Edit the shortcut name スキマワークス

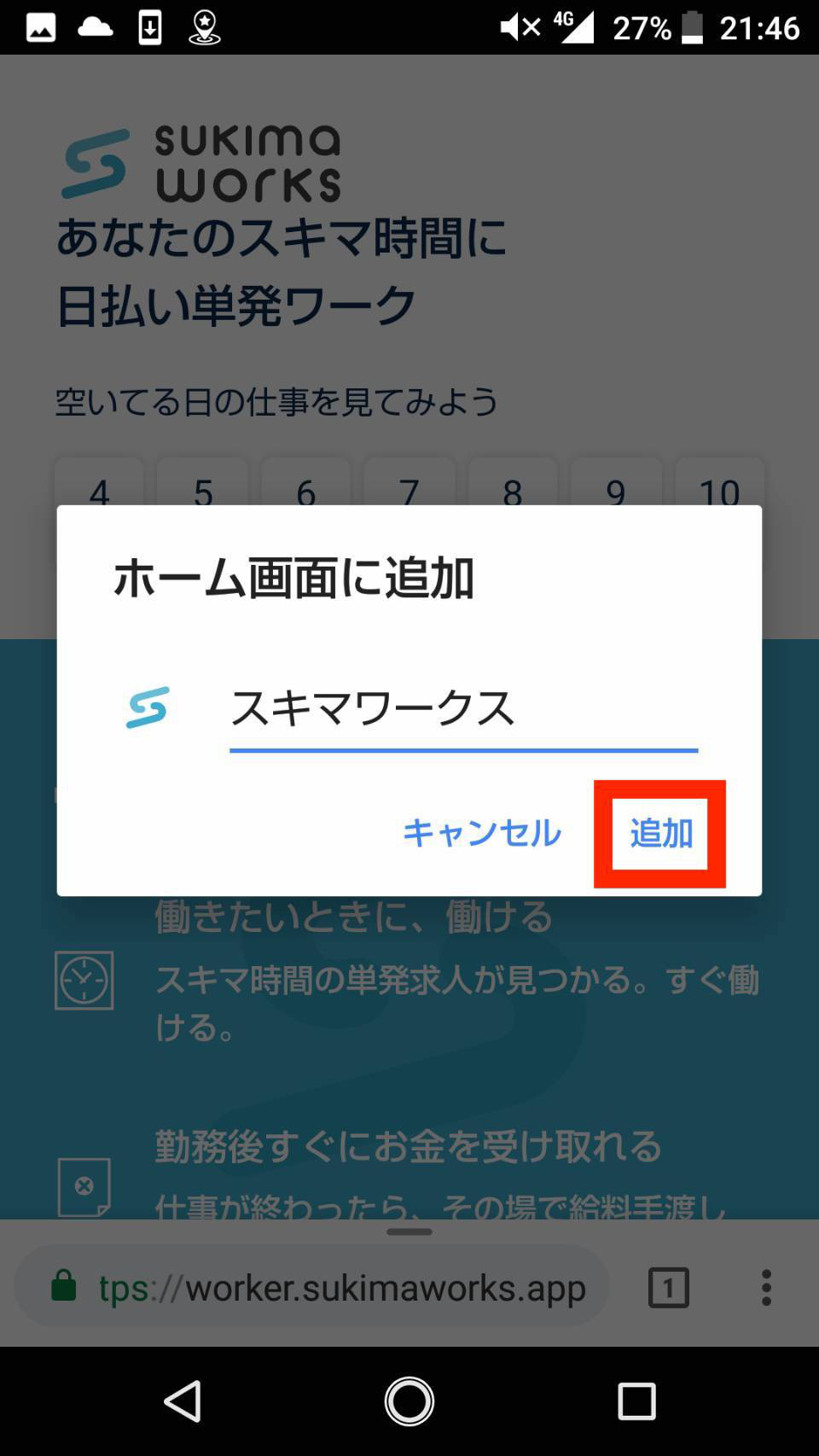click(x=462, y=708)
